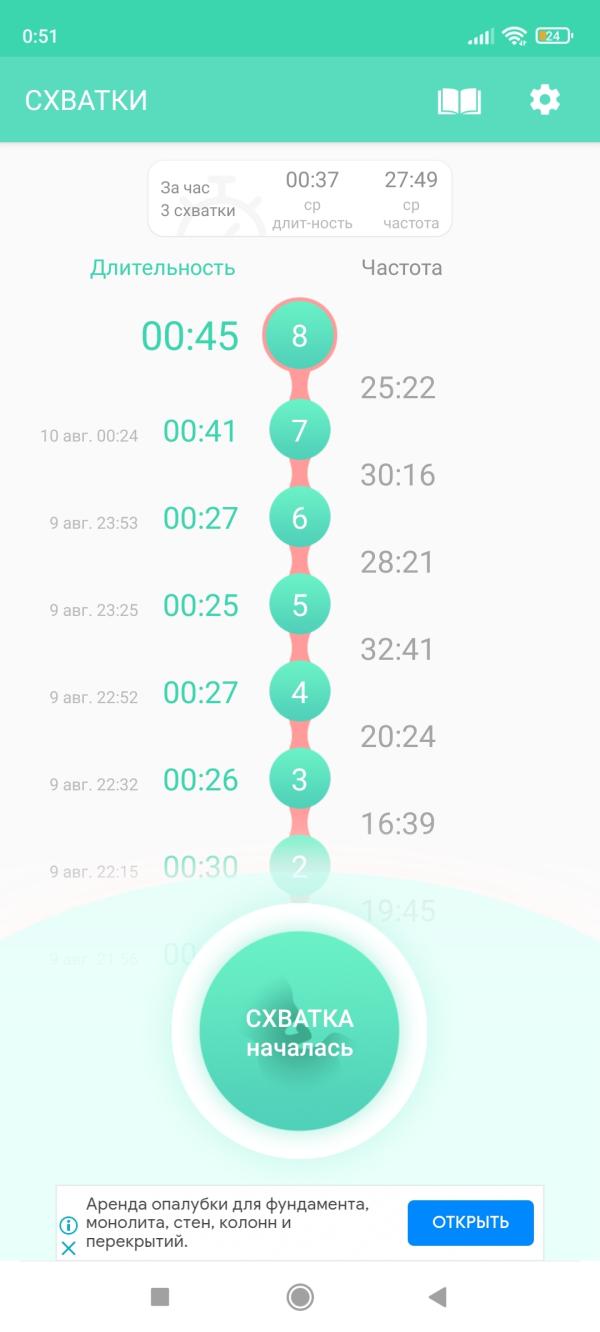Open settings gear icon
The image size is (600, 1332).
[545, 100]
